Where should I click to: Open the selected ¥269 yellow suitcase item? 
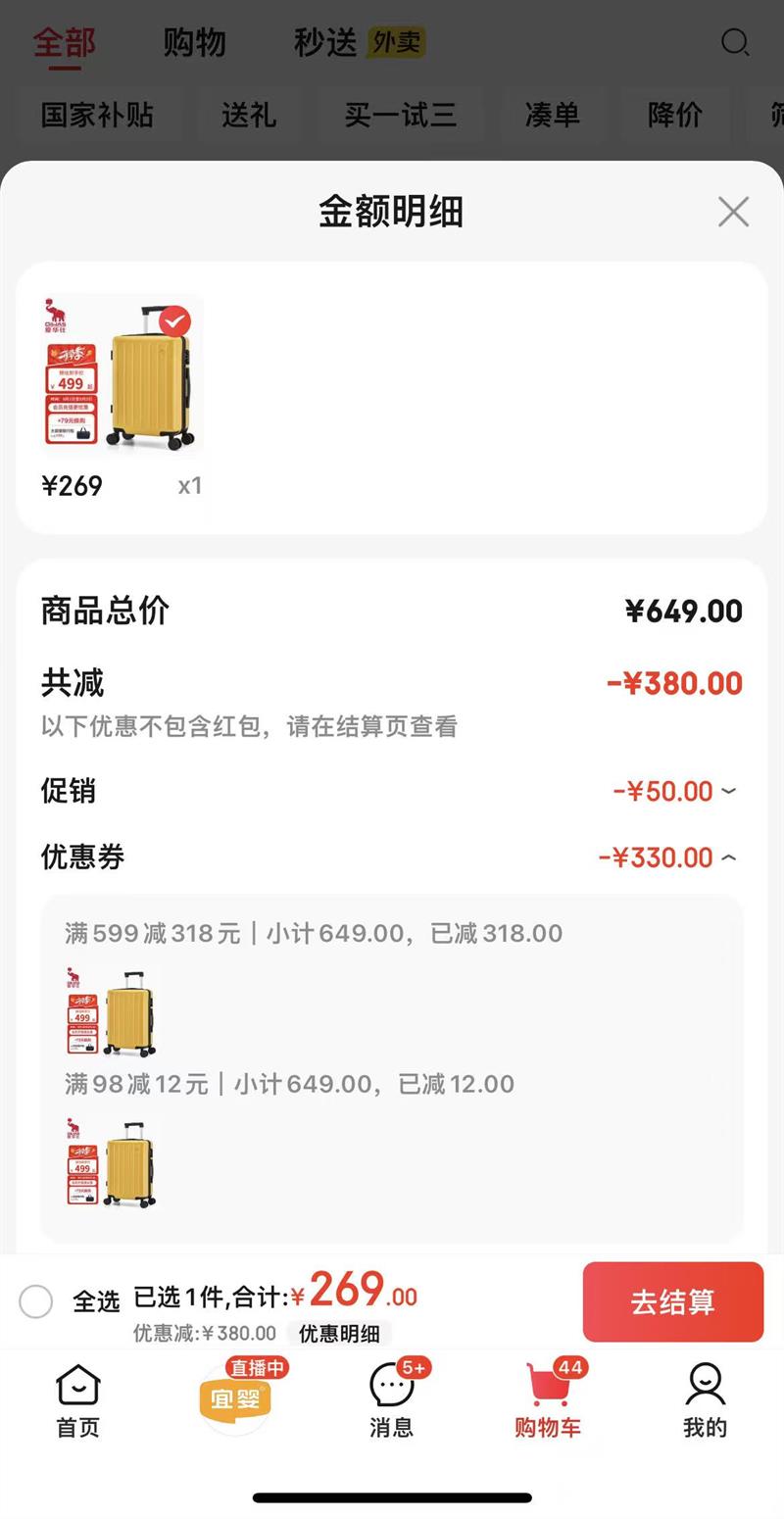[x=123, y=376]
